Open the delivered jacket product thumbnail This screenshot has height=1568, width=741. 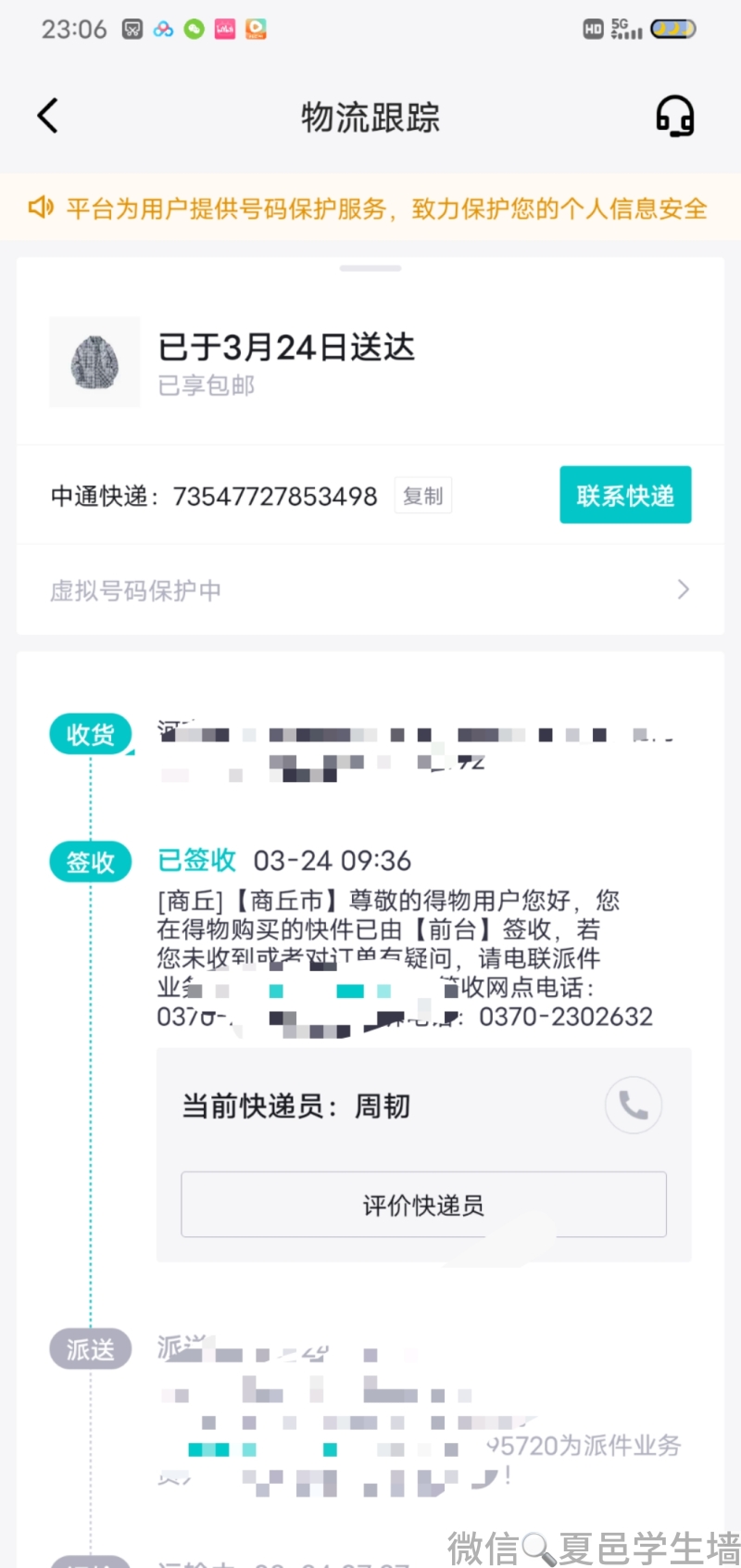[94, 362]
